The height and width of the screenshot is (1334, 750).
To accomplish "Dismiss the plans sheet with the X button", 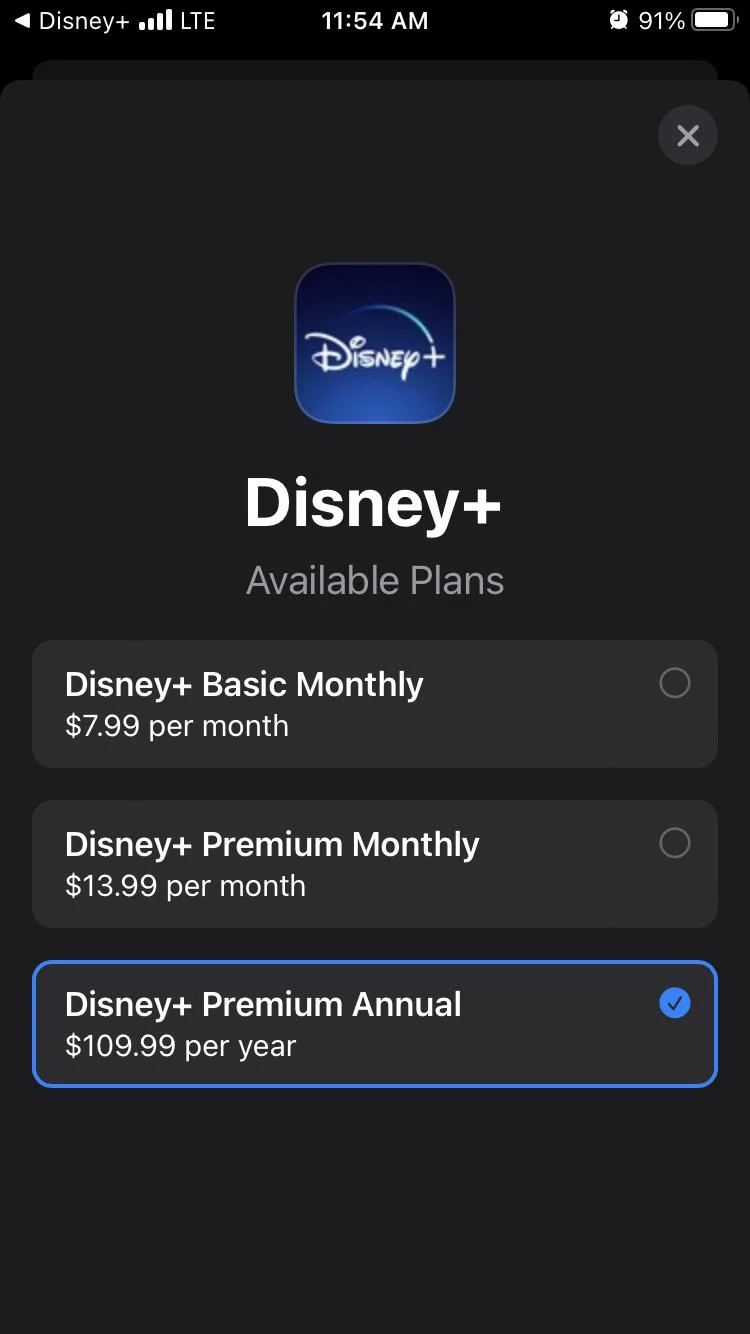I will pyautogui.click(x=687, y=135).
